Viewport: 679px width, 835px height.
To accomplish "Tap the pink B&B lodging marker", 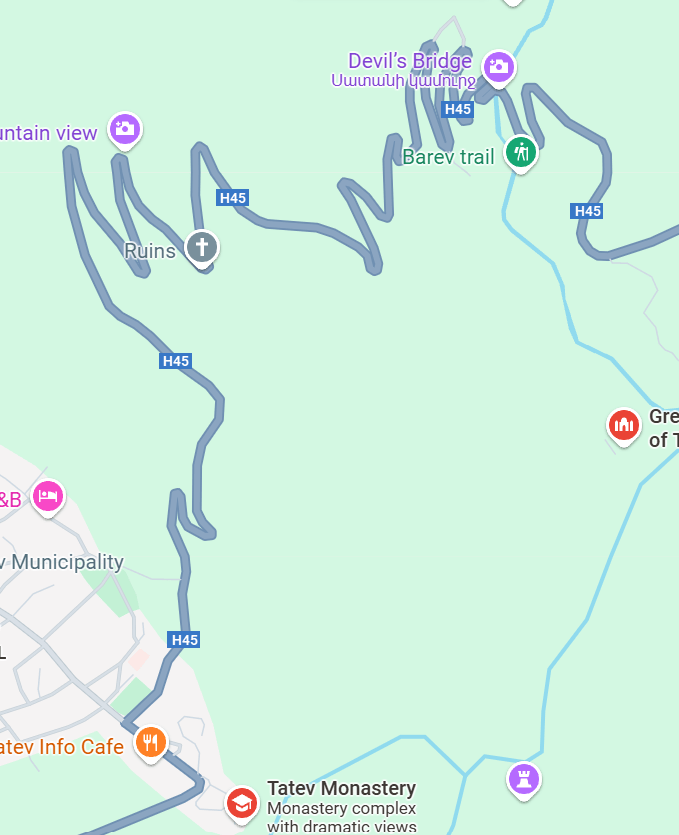I will pos(48,496).
